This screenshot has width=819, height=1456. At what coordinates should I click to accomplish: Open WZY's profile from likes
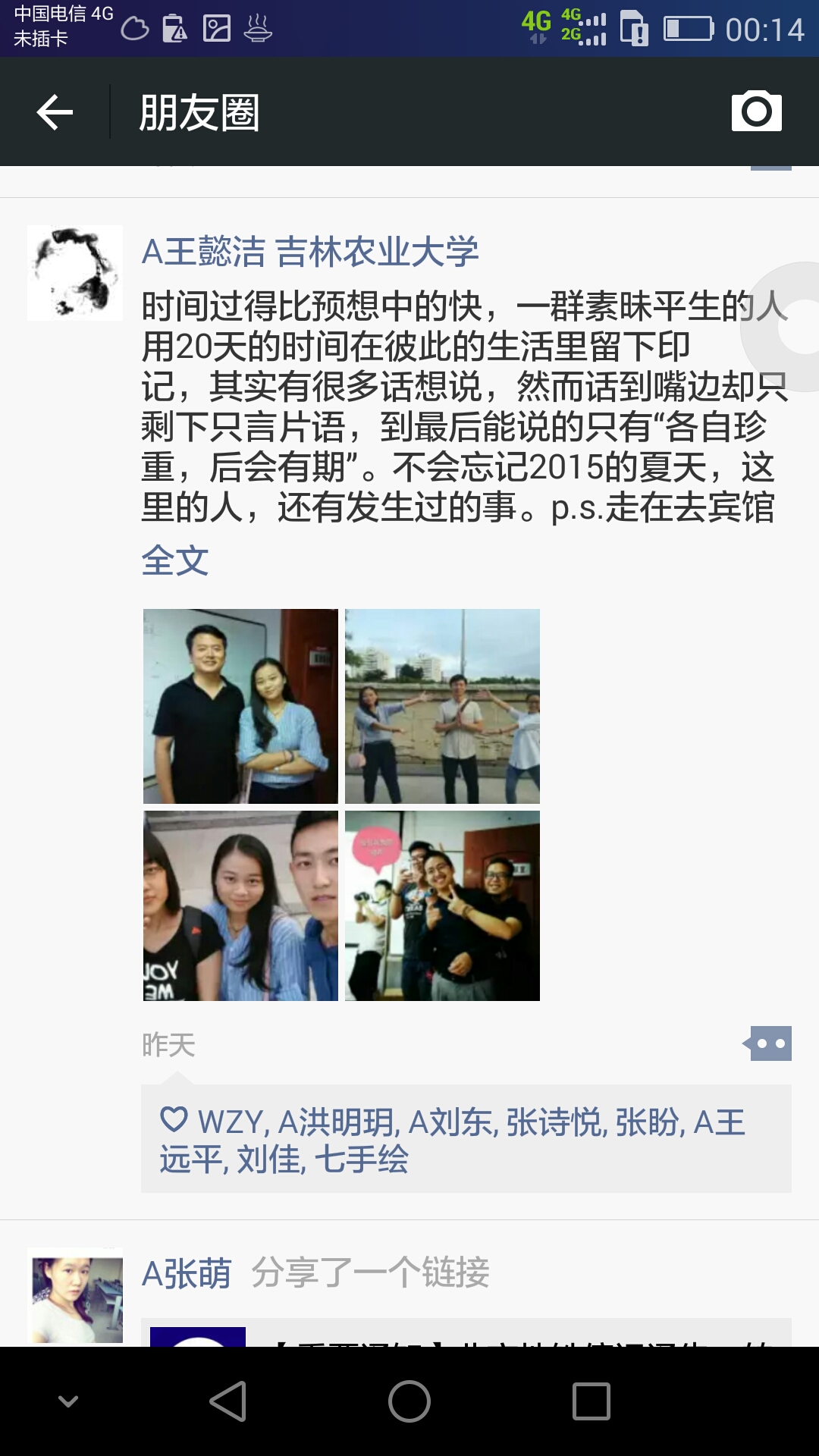(231, 1122)
